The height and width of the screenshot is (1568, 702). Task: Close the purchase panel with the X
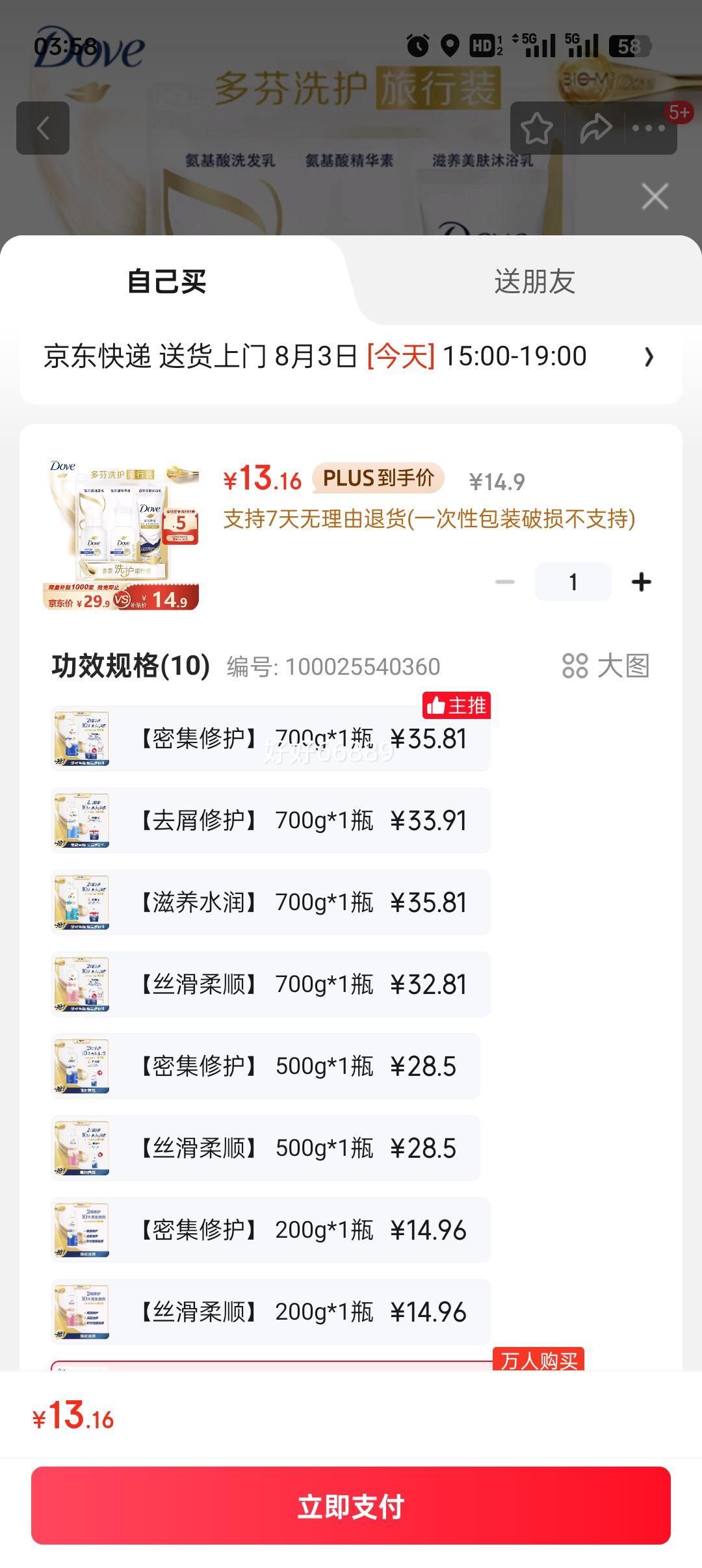click(654, 196)
